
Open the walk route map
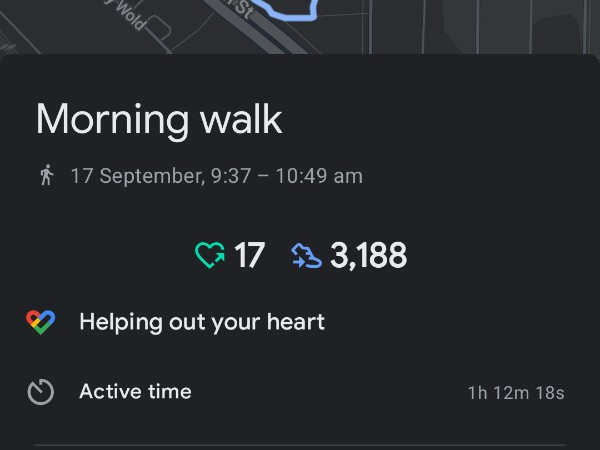coord(300,24)
